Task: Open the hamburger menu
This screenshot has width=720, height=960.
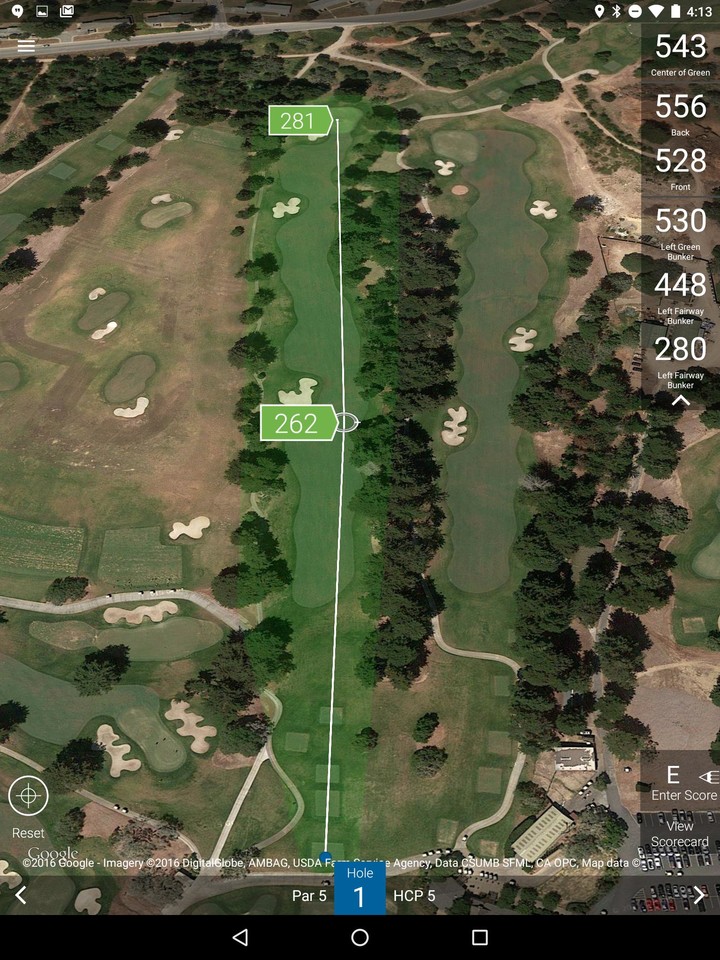Action: [26, 46]
